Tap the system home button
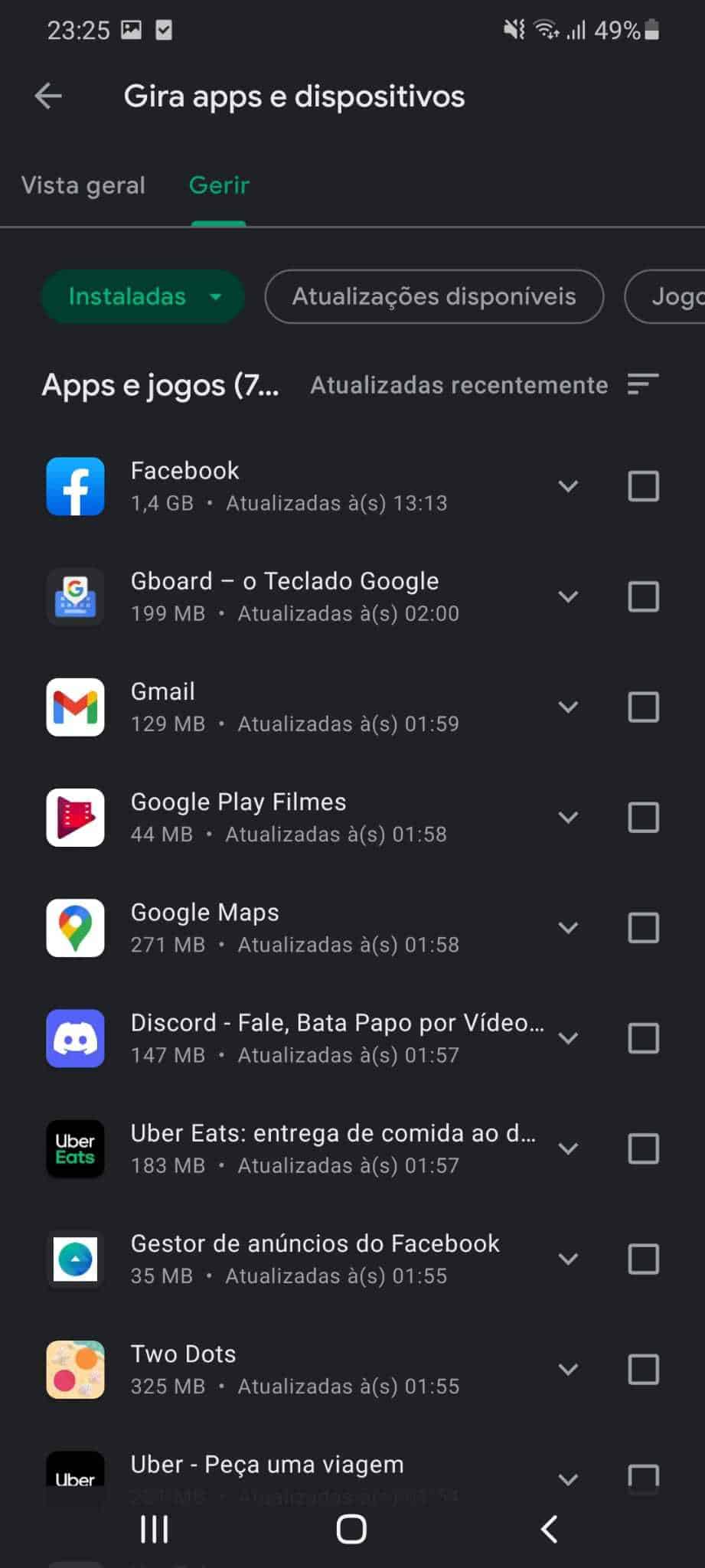Image resolution: width=705 pixels, height=1568 pixels. (351, 1529)
